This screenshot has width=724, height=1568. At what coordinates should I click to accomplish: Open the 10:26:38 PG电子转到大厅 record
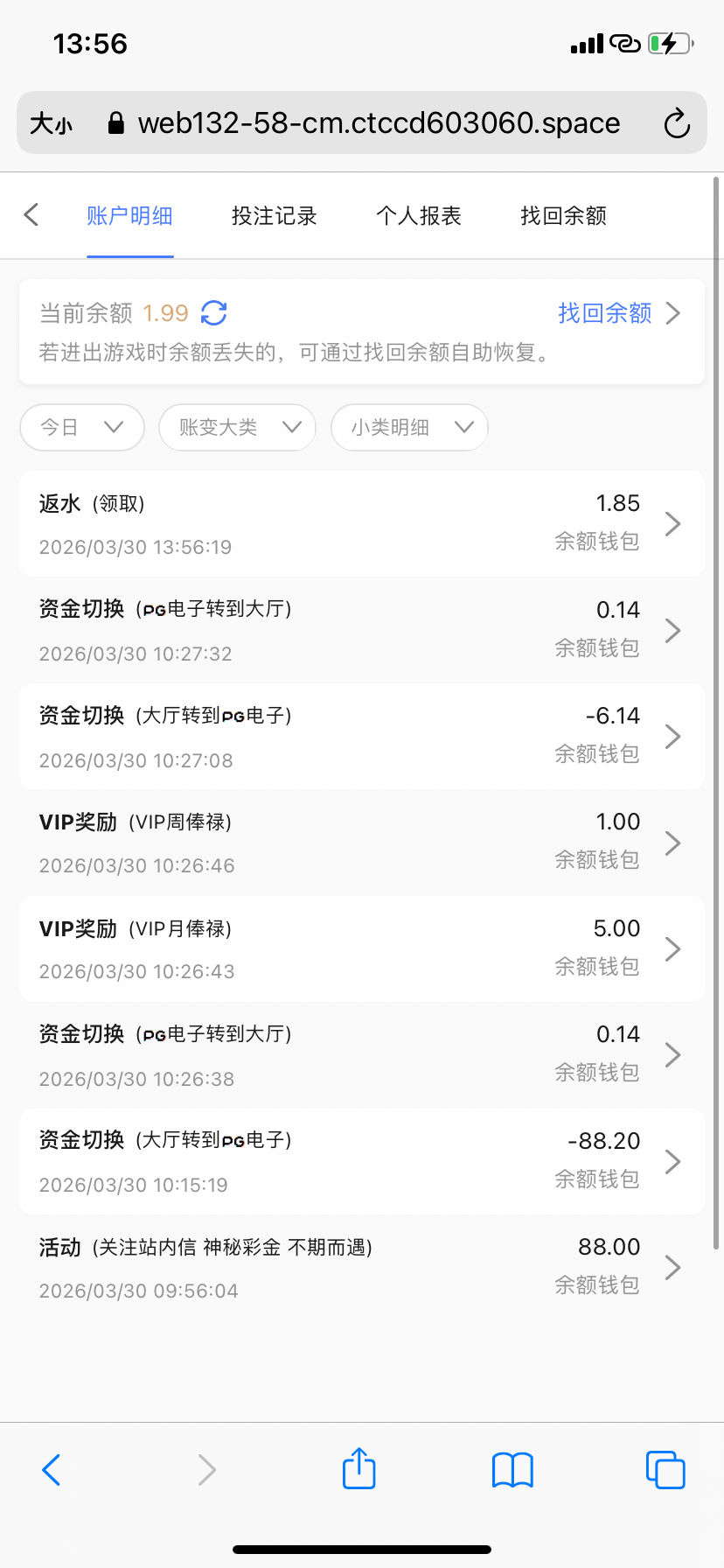[x=362, y=1055]
